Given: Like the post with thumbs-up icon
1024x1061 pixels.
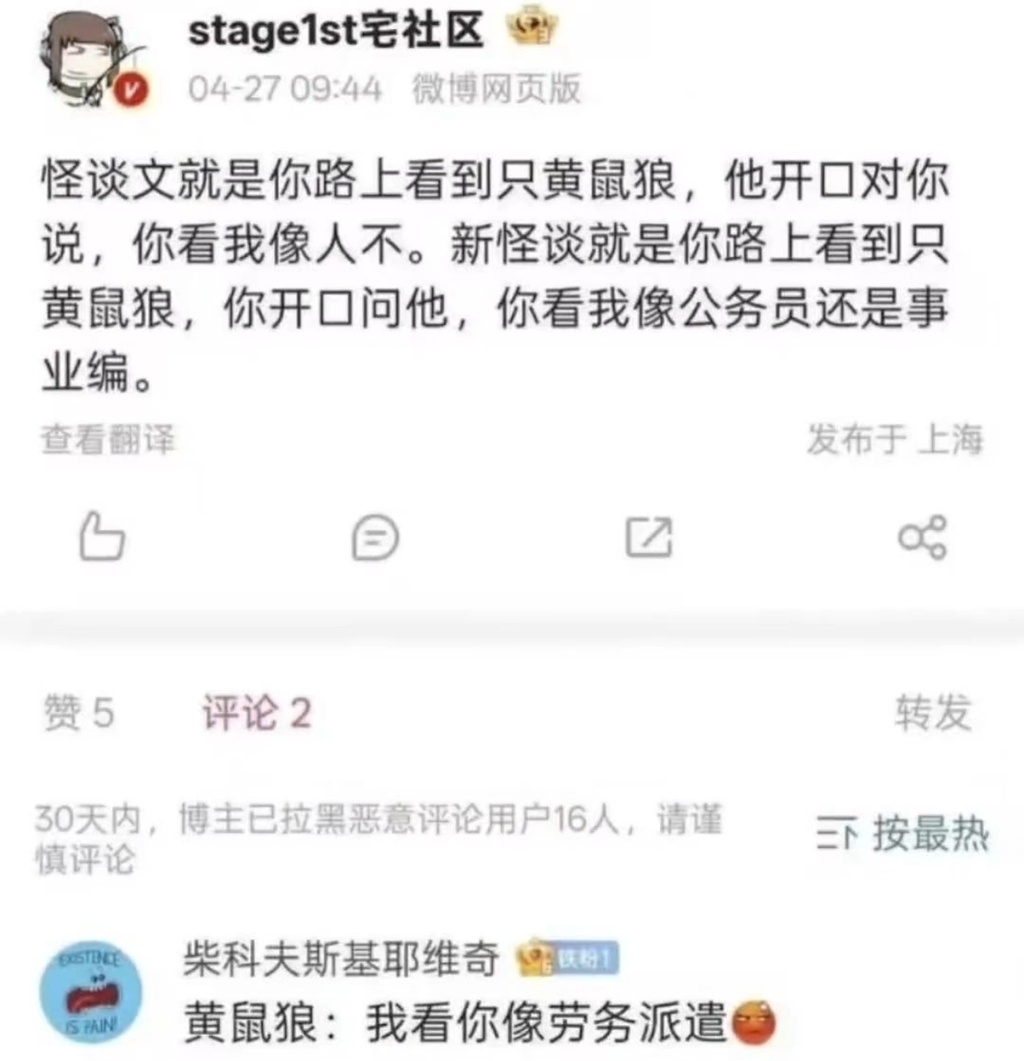Looking at the screenshot, I should pos(102,536).
